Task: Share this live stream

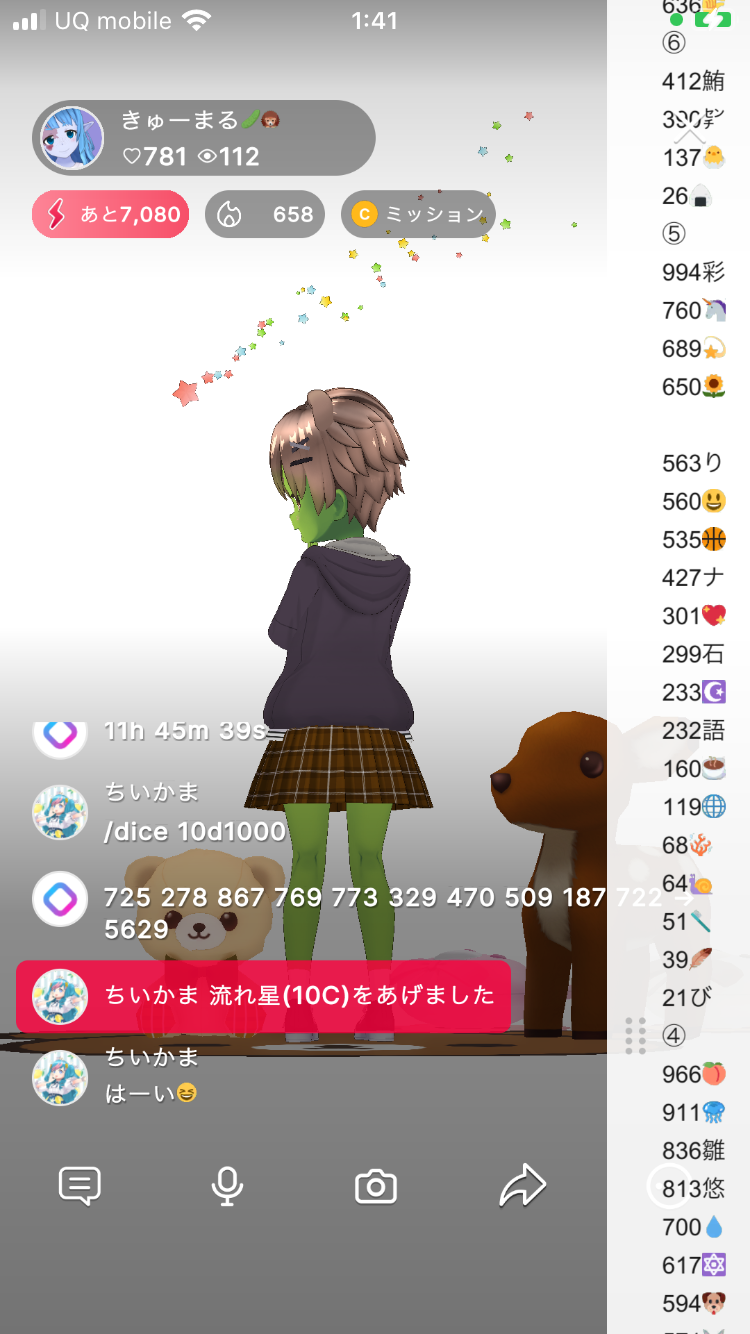Action: pyautogui.click(x=523, y=1187)
